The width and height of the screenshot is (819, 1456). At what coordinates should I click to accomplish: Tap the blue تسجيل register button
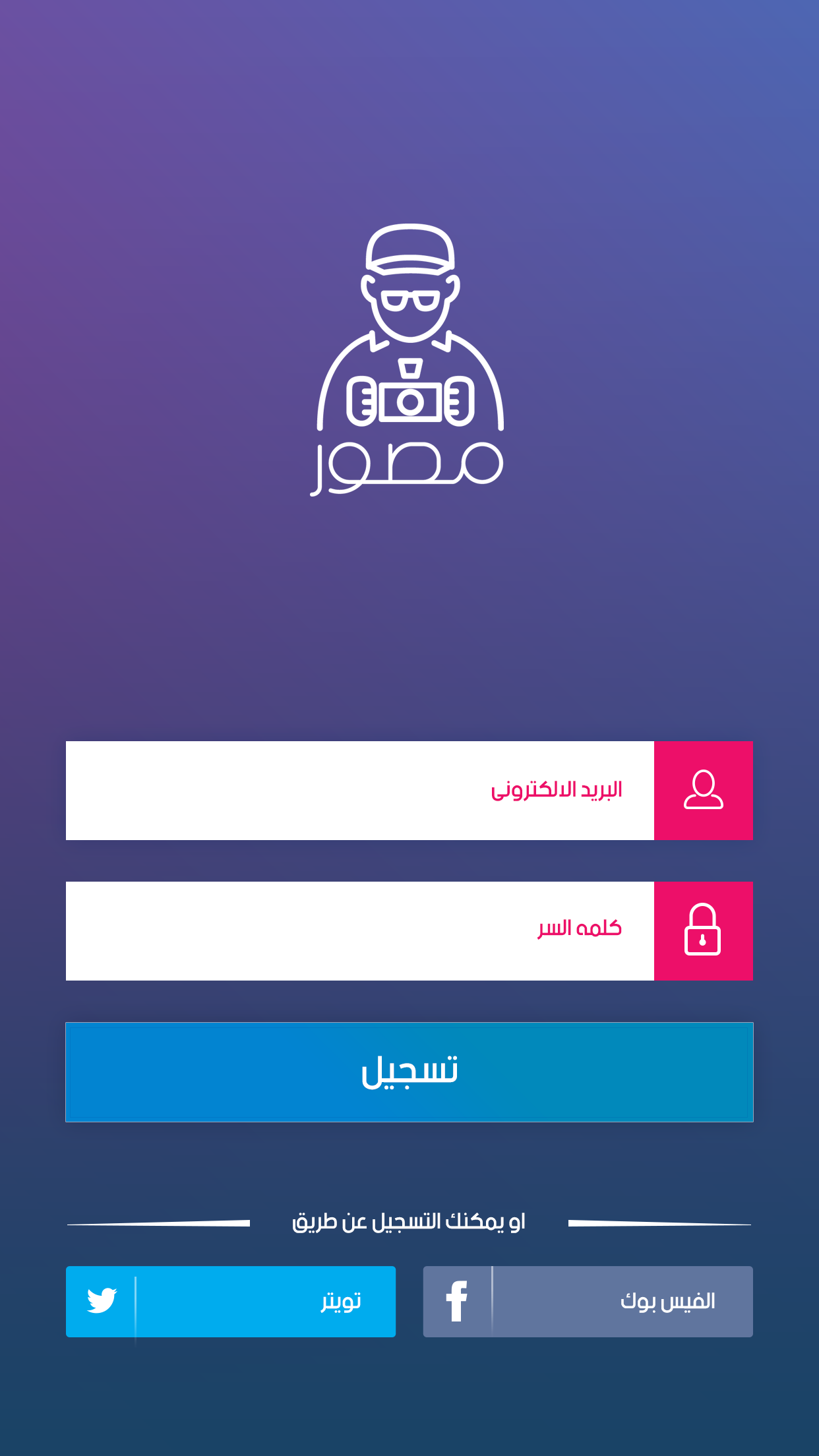point(409,1072)
